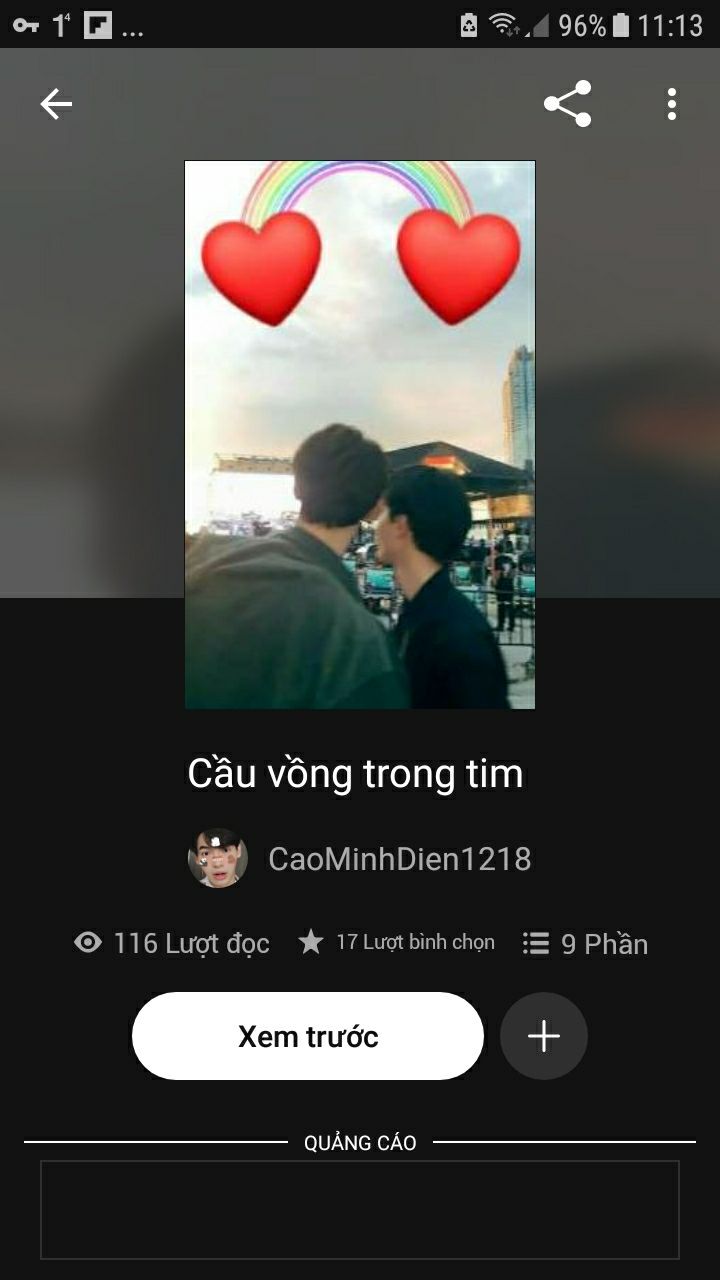Add story to library with plus button
This screenshot has width=720, height=1280.
tap(543, 1036)
